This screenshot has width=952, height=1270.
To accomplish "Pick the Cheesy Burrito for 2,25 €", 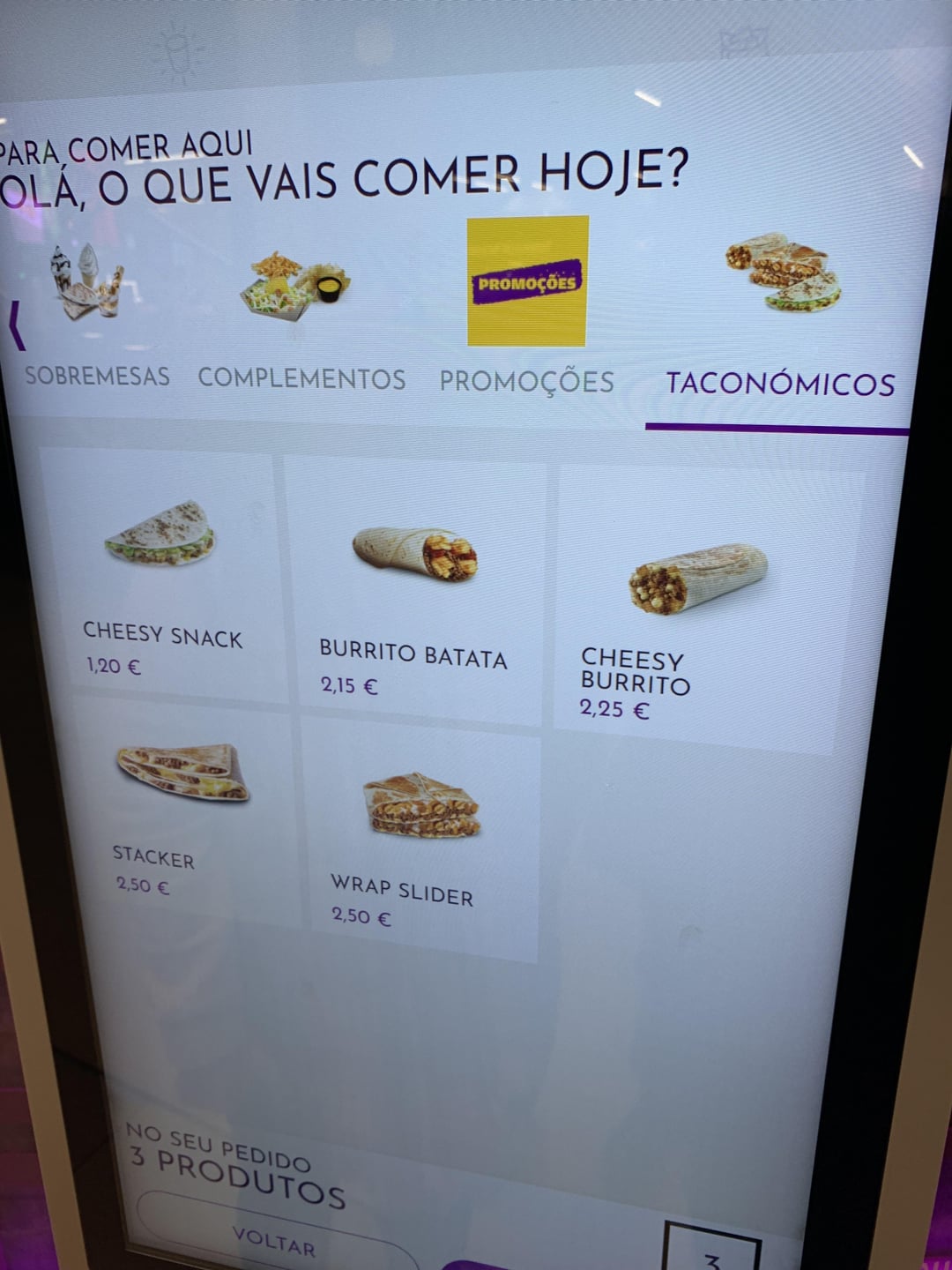I will tap(696, 609).
